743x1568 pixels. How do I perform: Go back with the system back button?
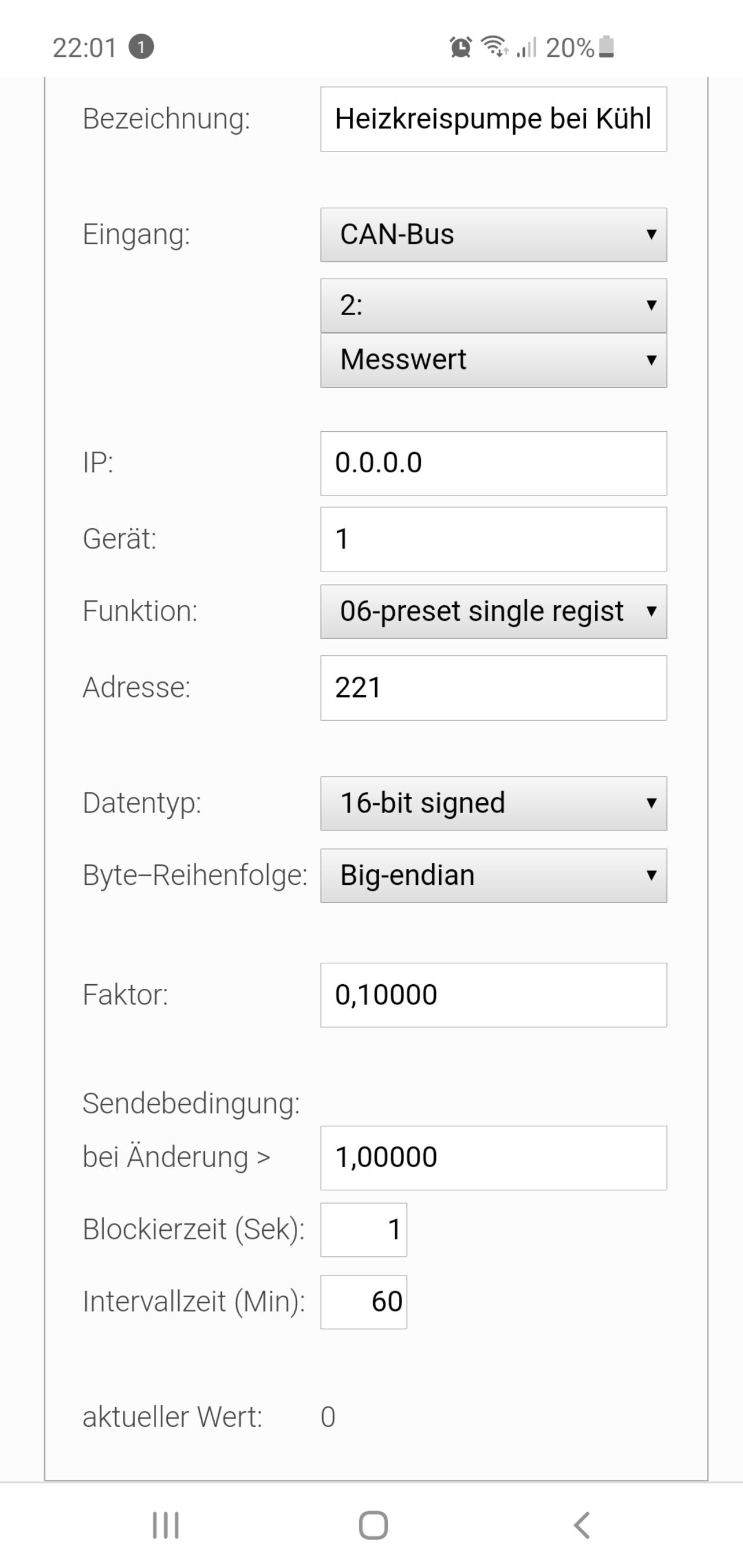coord(582,1526)
